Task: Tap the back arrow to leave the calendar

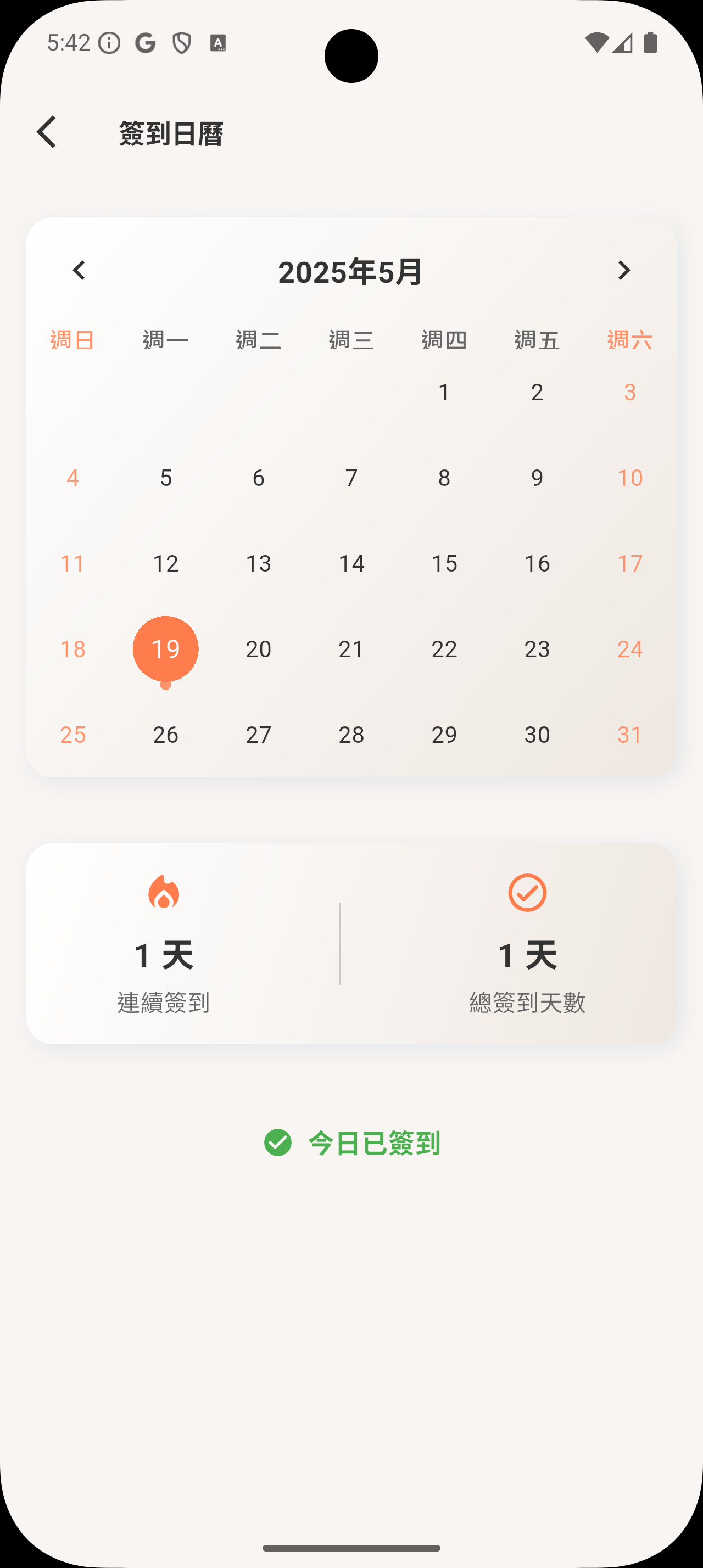Action: [47, 132]
